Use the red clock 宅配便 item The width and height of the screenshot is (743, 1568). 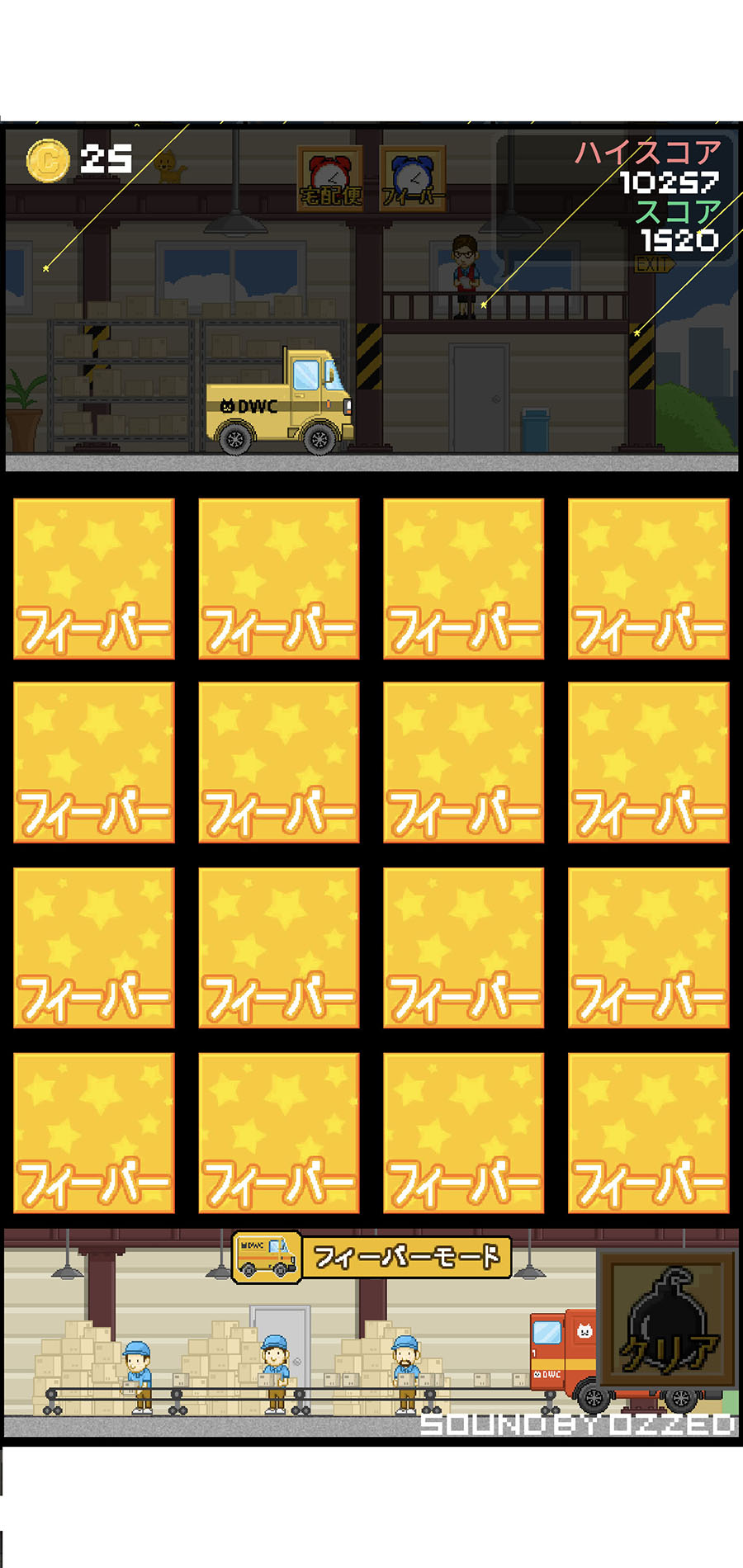[330, 178]
